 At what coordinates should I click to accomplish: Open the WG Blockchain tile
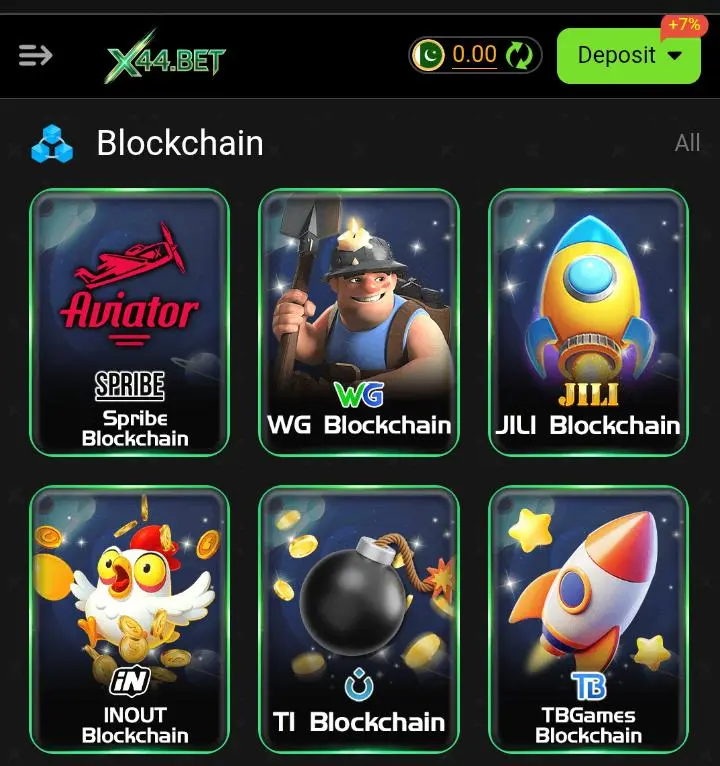tap(359, 322)
